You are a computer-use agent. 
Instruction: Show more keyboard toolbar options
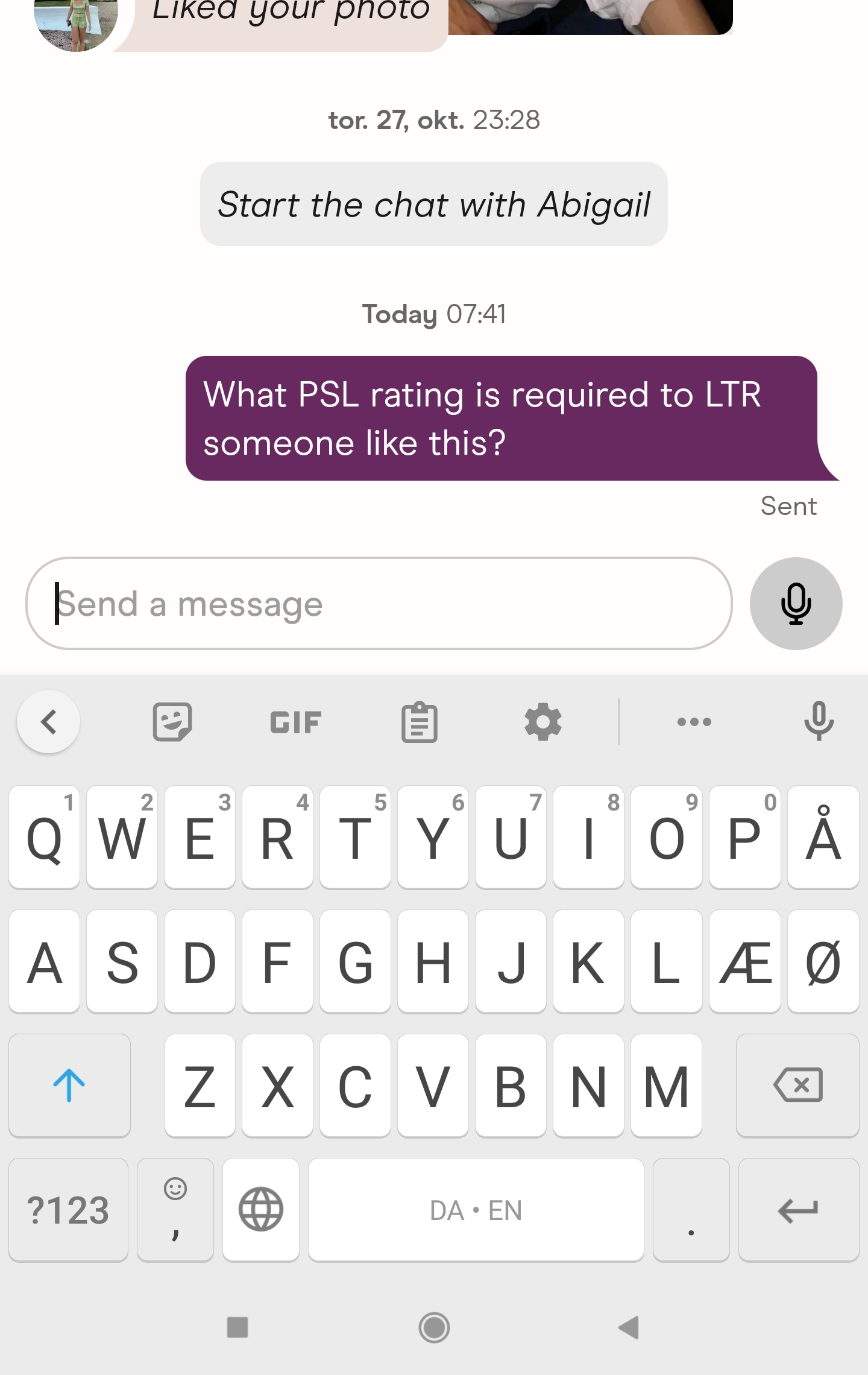(694, 722)
